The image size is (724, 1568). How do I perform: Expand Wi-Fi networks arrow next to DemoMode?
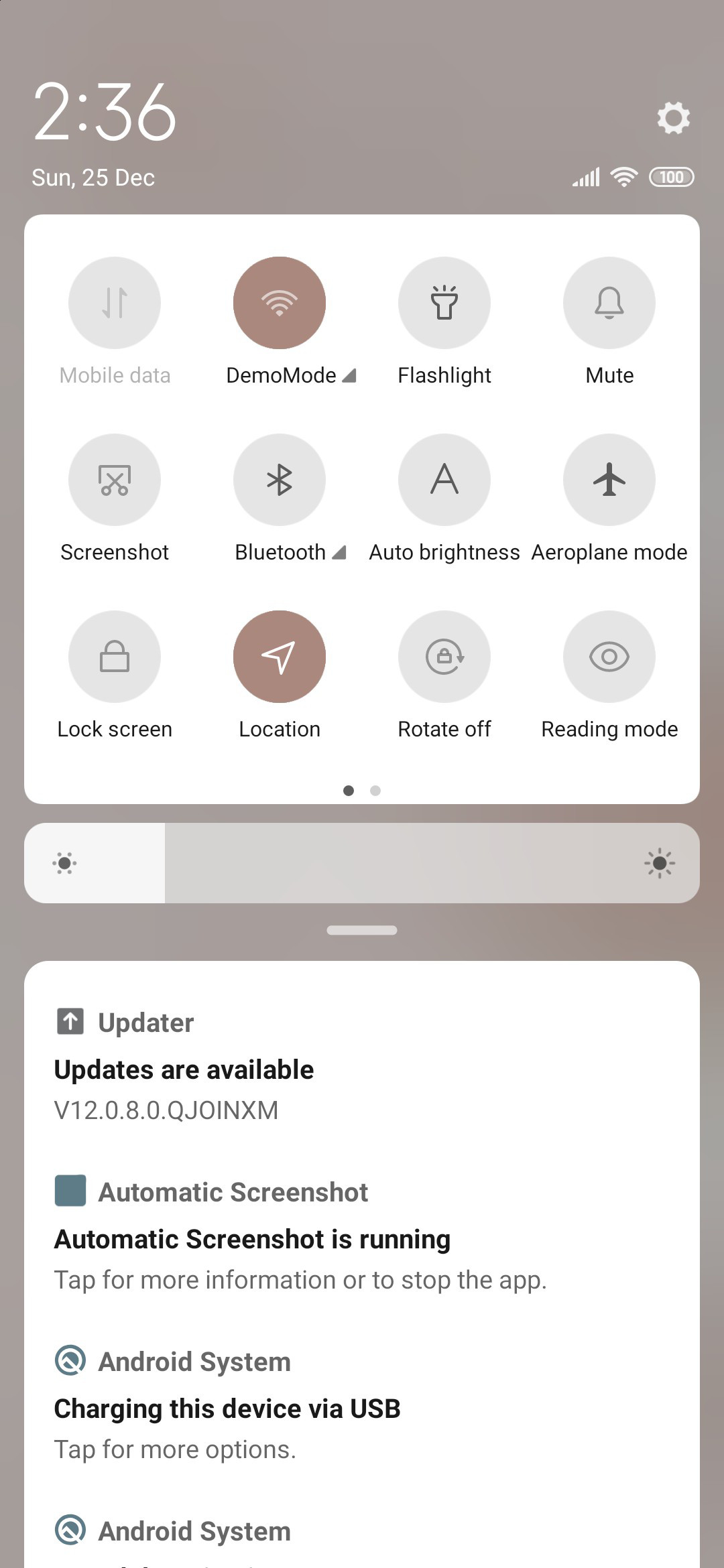349,375
